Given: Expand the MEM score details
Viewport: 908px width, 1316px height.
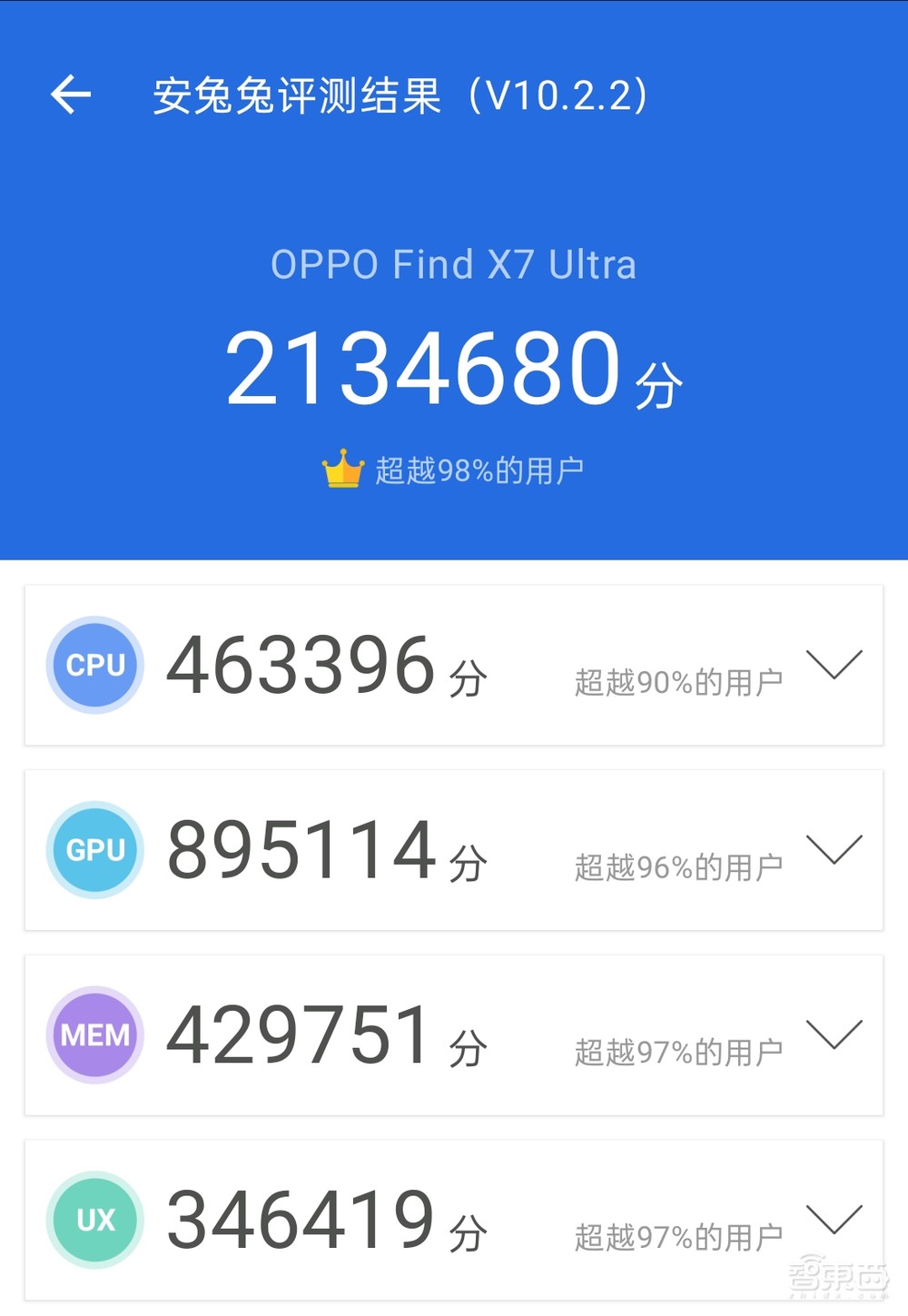Looking at the screenshot, I should click(834, 1036).
